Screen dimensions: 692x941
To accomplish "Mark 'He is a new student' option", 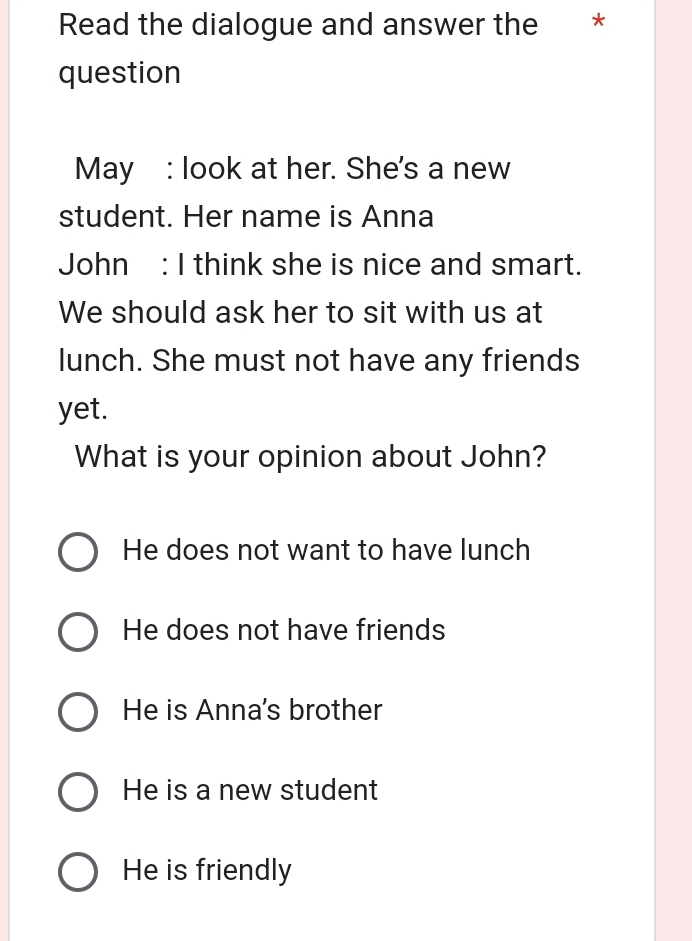I will (78, 791).
